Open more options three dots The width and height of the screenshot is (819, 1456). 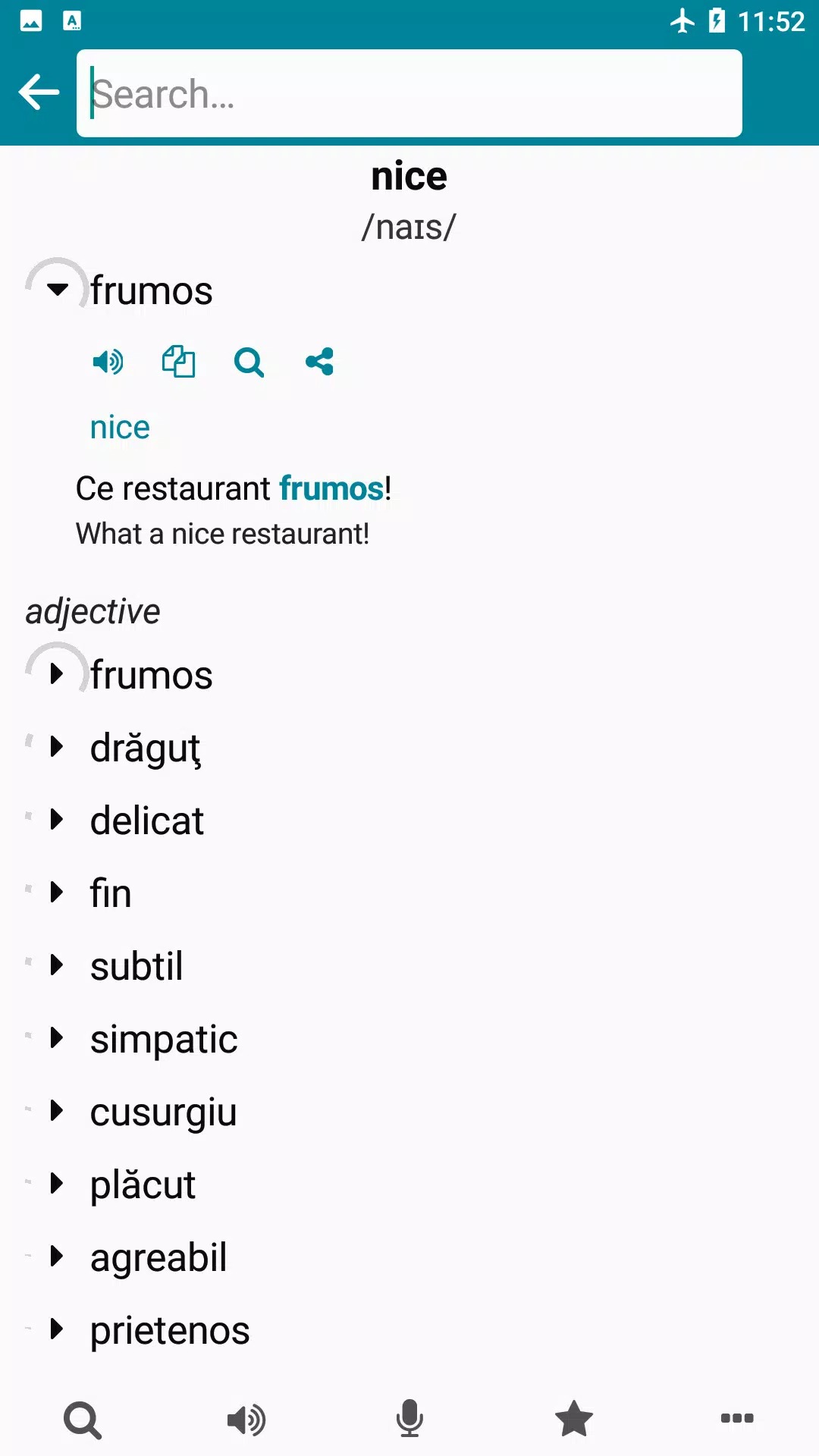click(736, 1418)
